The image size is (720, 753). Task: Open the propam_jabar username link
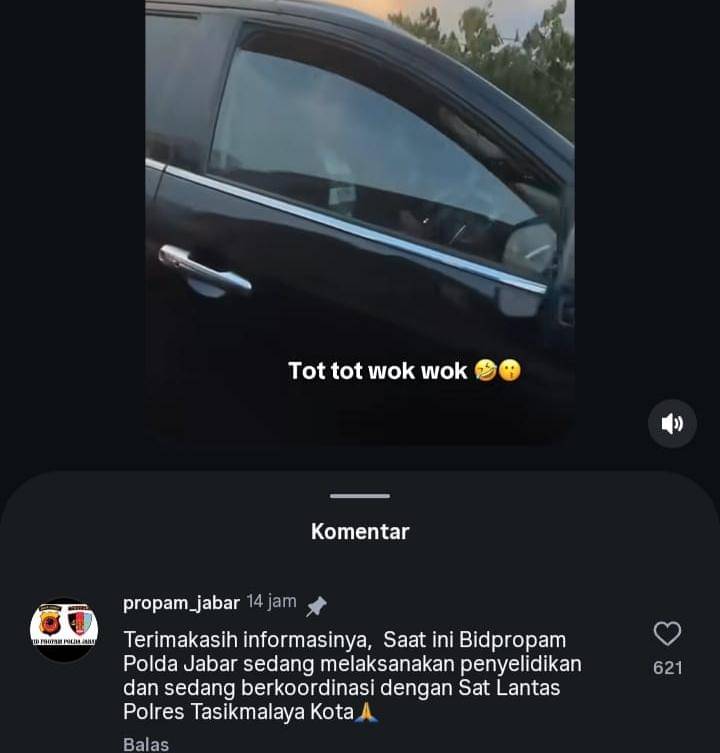pyautogui.click(x=181, y=602)
